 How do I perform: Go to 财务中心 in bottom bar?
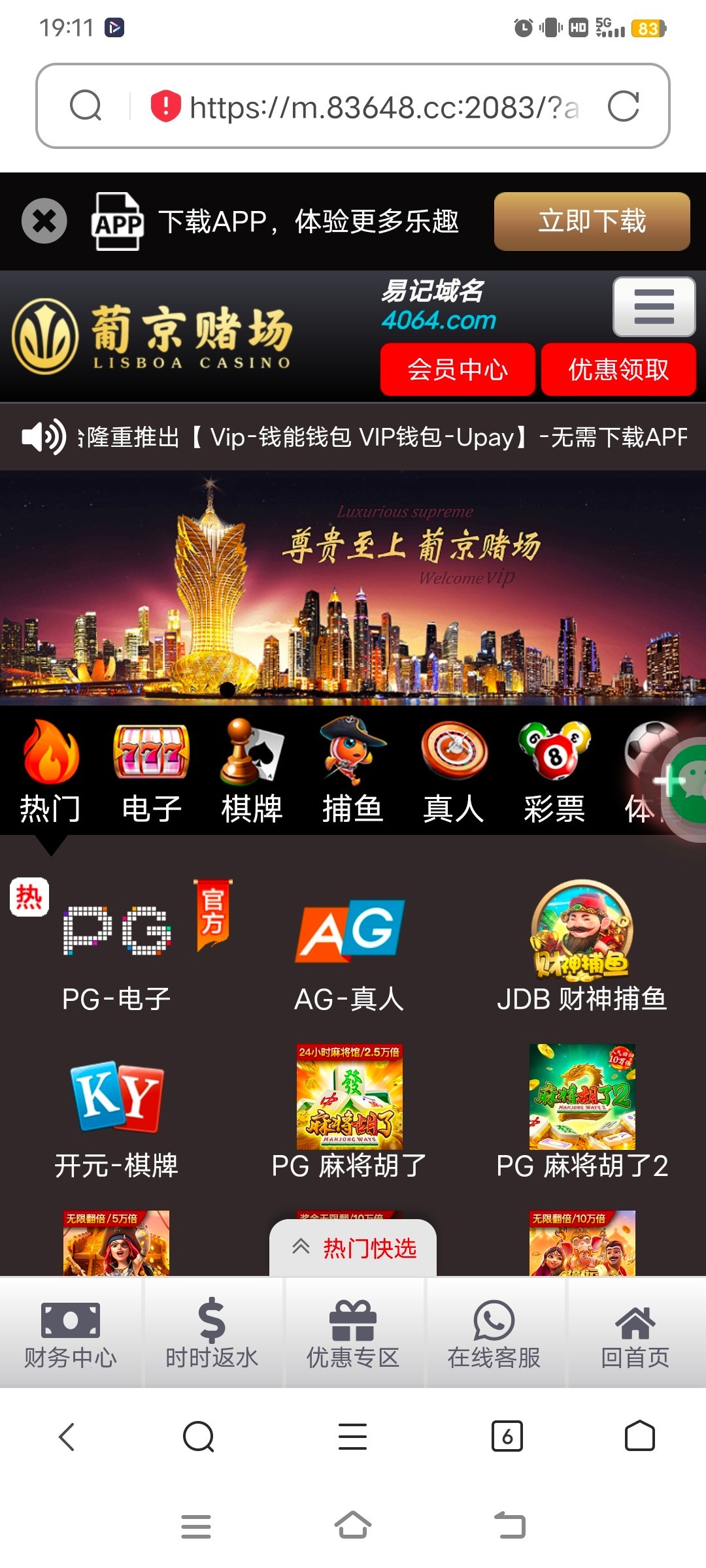(71, 1333)
